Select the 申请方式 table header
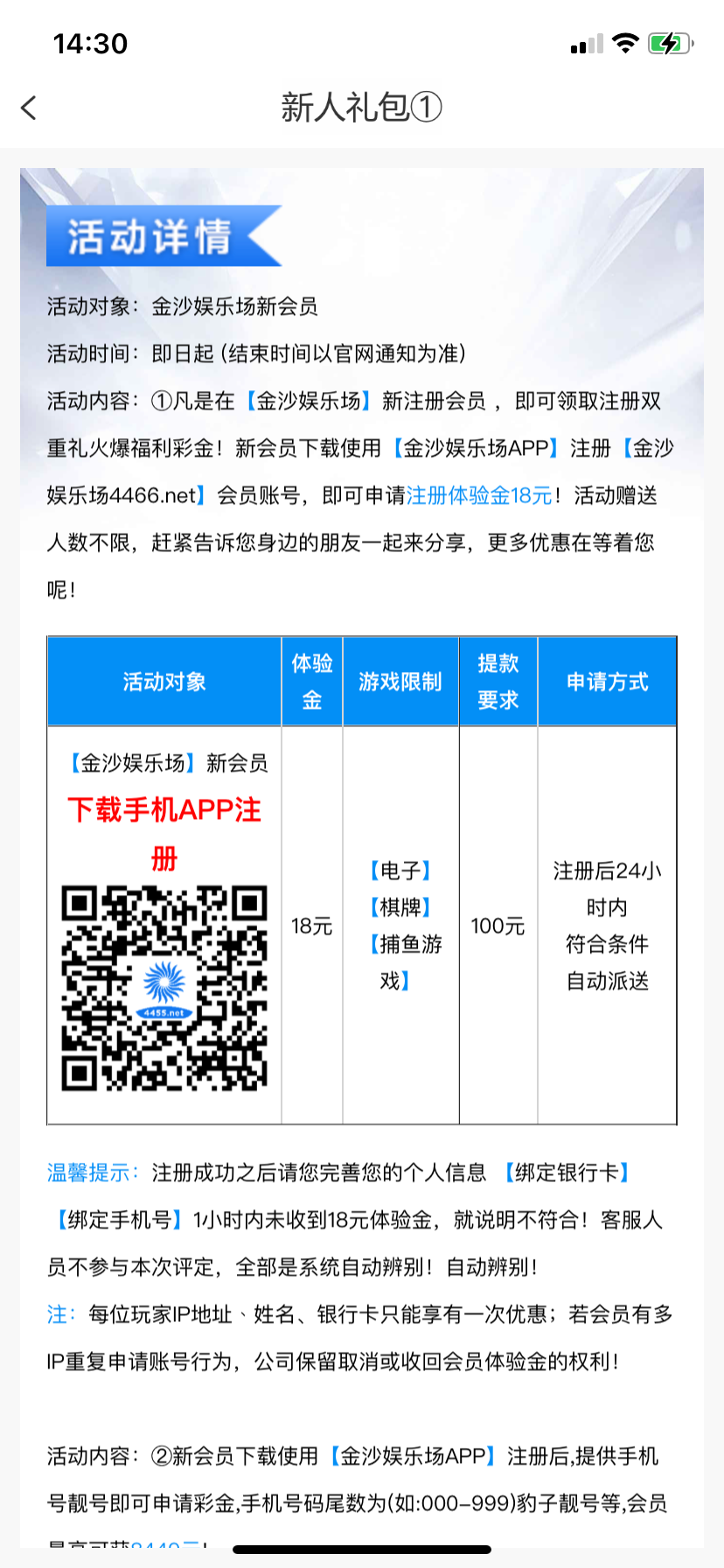The image size is (724, 1568). point(607,681)
